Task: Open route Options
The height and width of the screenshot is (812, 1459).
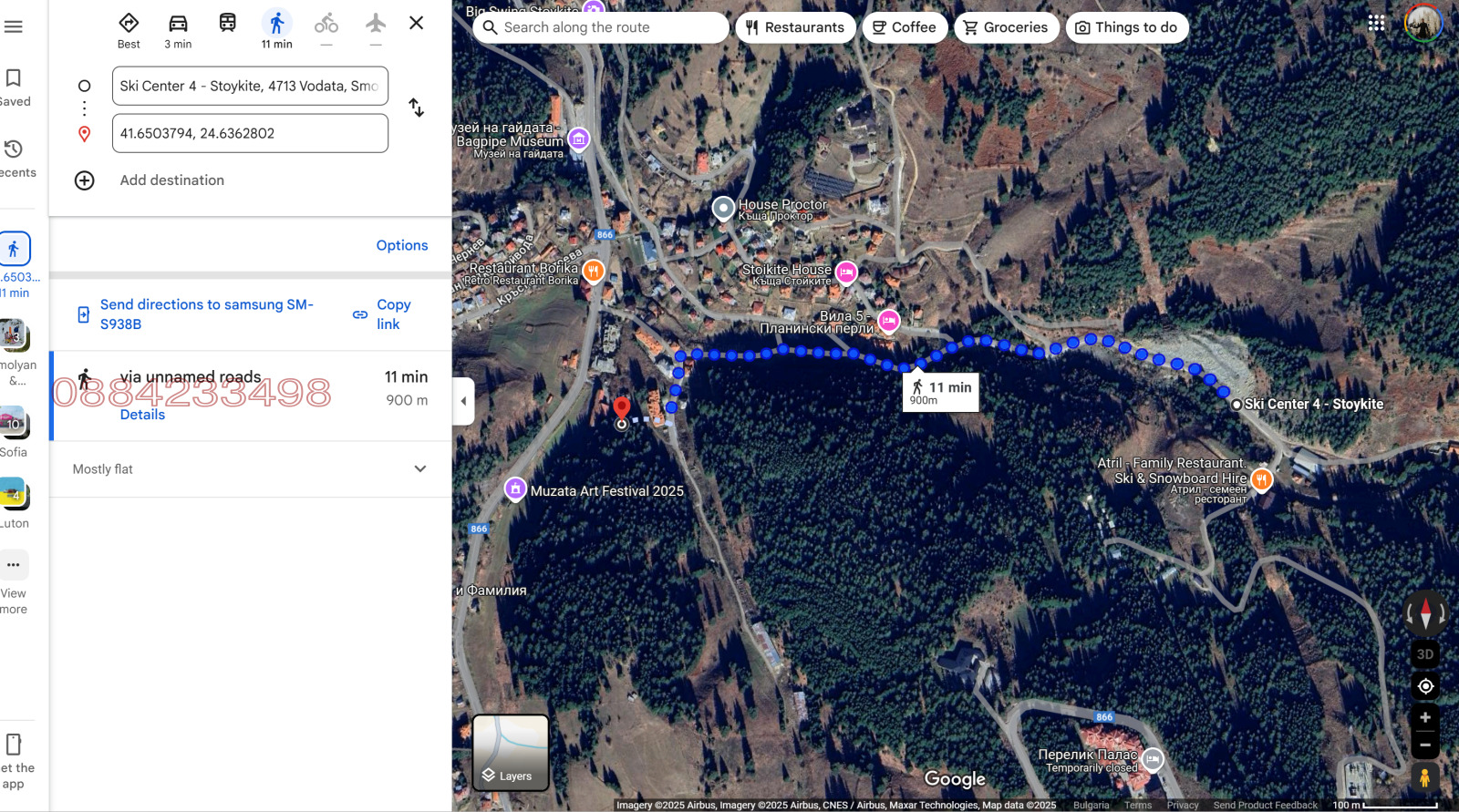Action: click(x=401, y=245)
